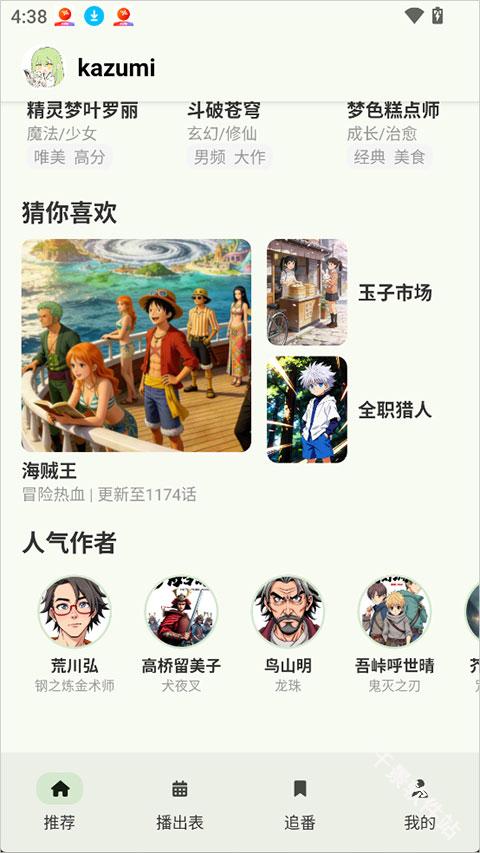Open the 精灵梦叶罗丽 title
Viewport: 480px width, 853px height.
tap(82, 110)
